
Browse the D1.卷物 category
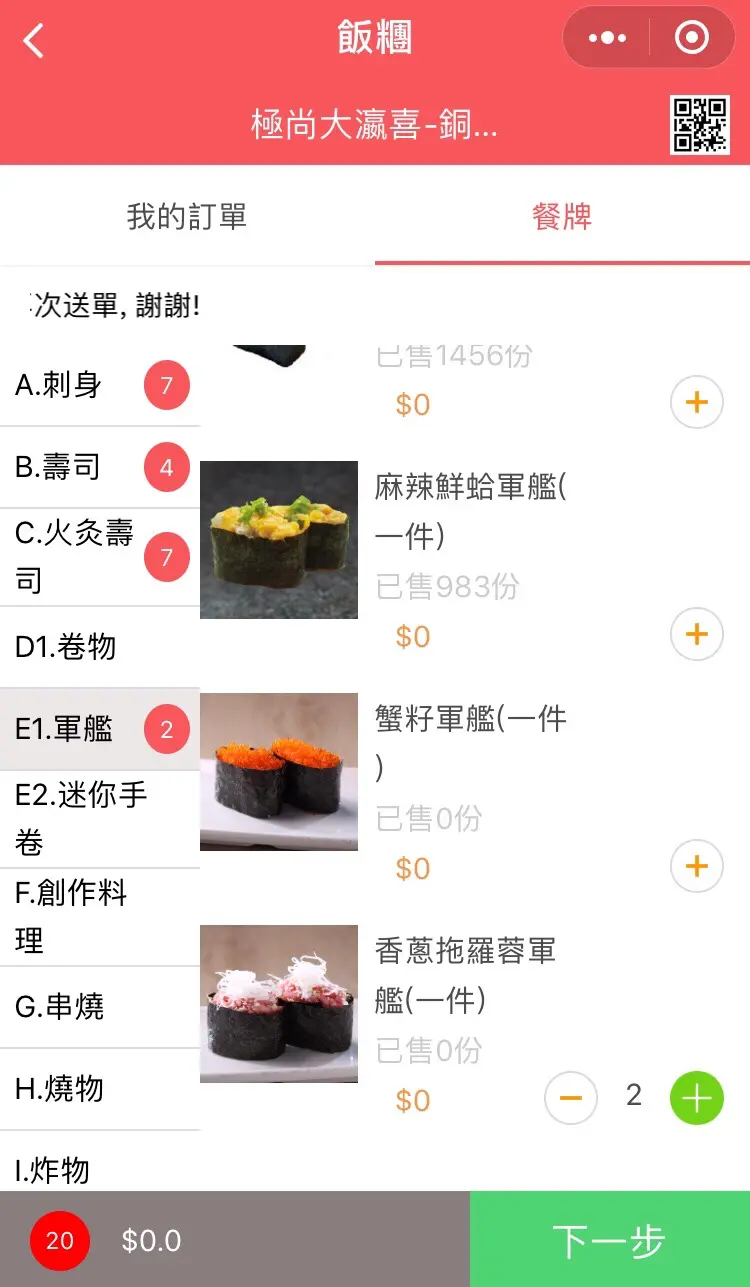point(100,647)
